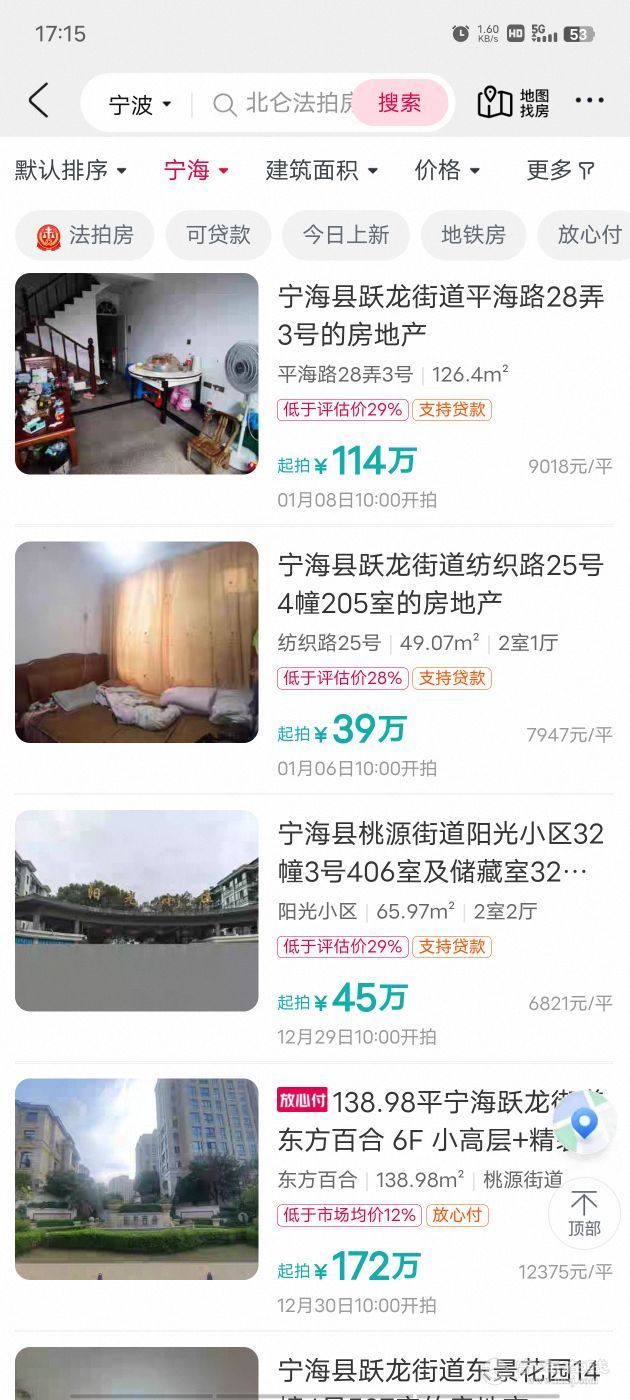
Task: Tap the search box showing 北仑法拍房
Action: [285, 103]
